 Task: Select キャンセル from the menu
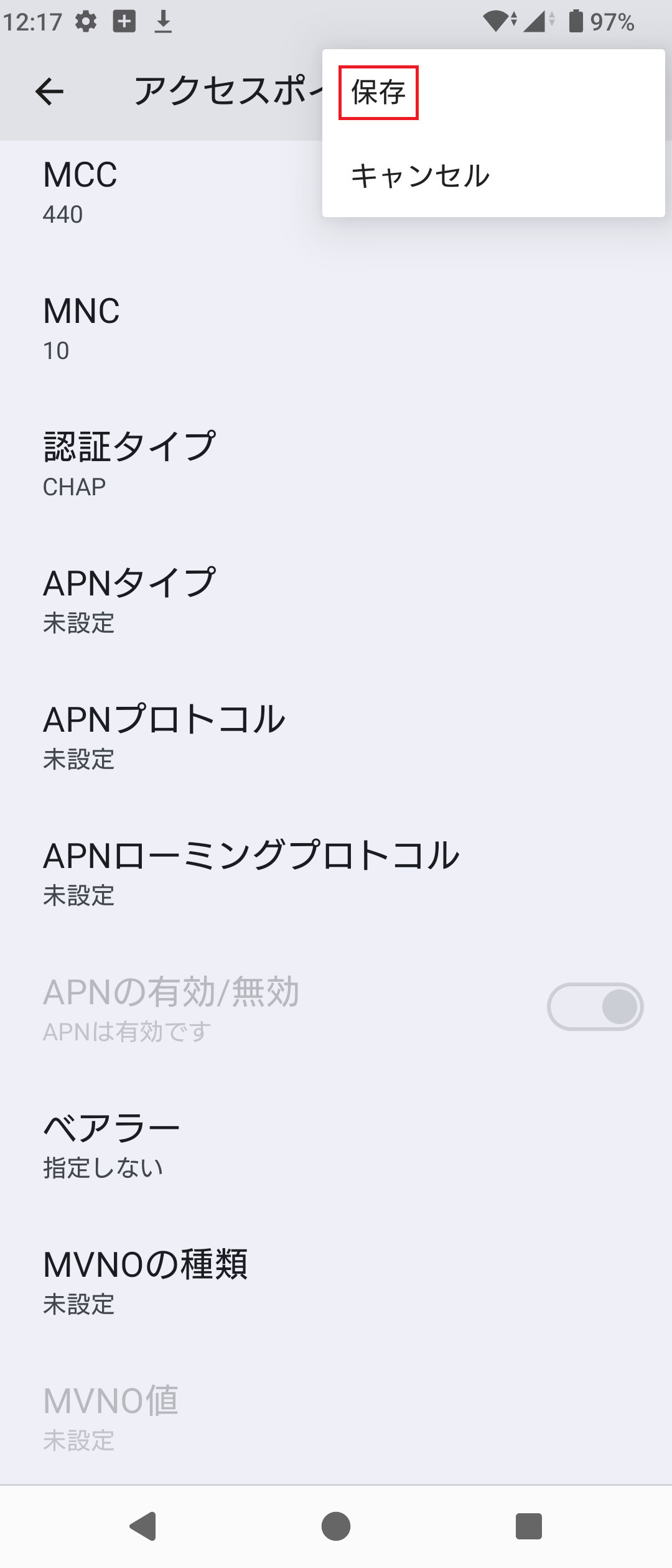[x=420, y=175]
